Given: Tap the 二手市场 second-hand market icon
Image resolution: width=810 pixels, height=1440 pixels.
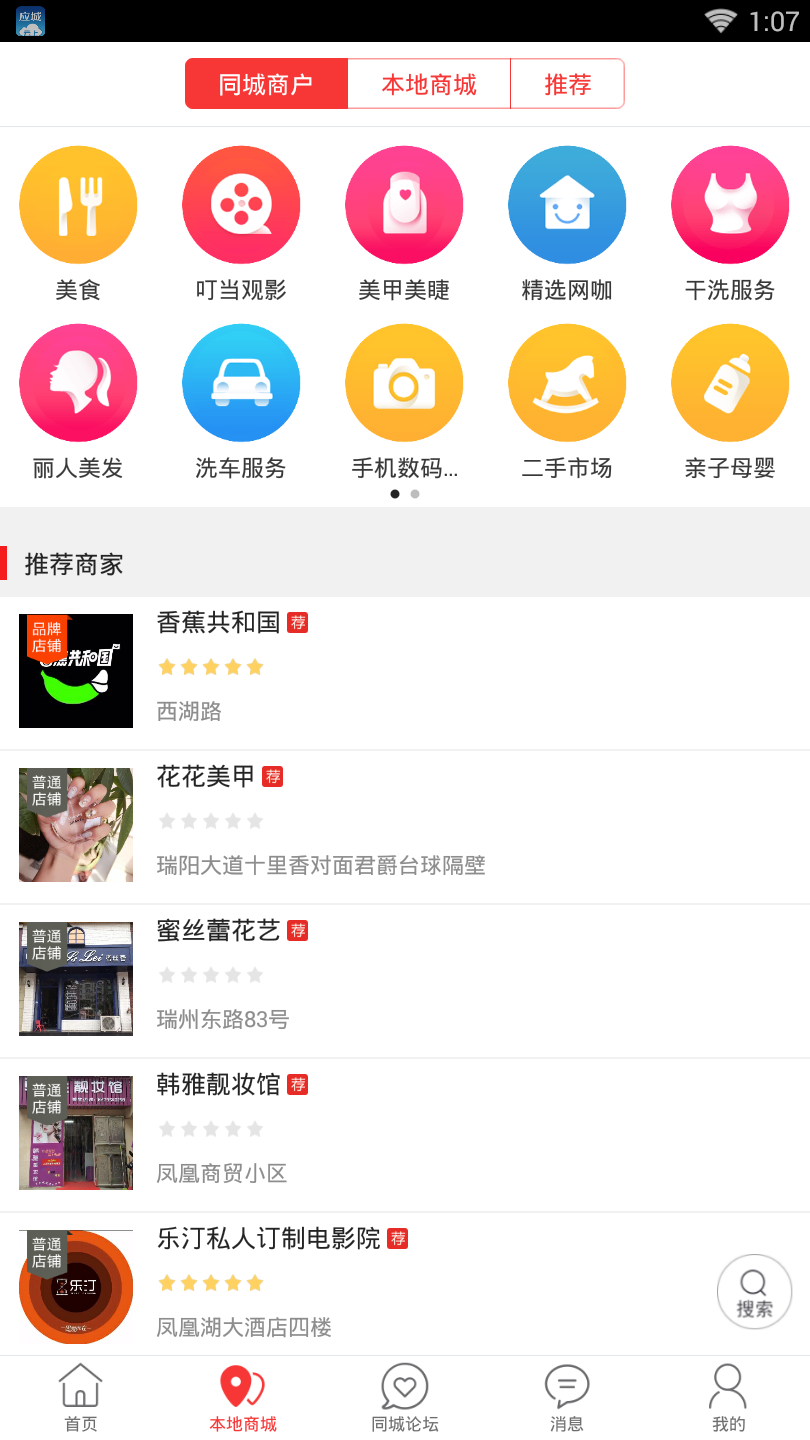Looking at the screenshot, I should coord(567,382).
